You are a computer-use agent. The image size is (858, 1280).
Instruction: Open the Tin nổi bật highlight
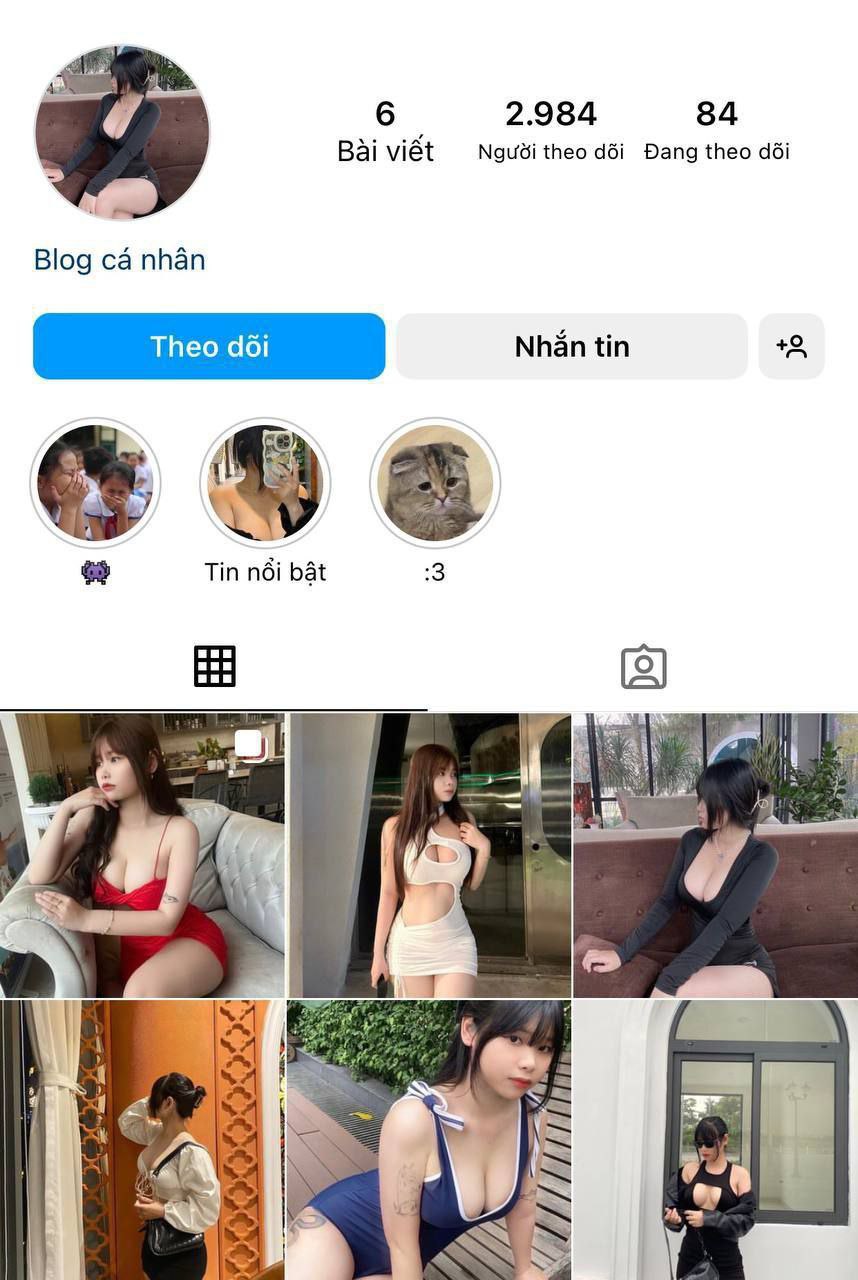[265, 483]
